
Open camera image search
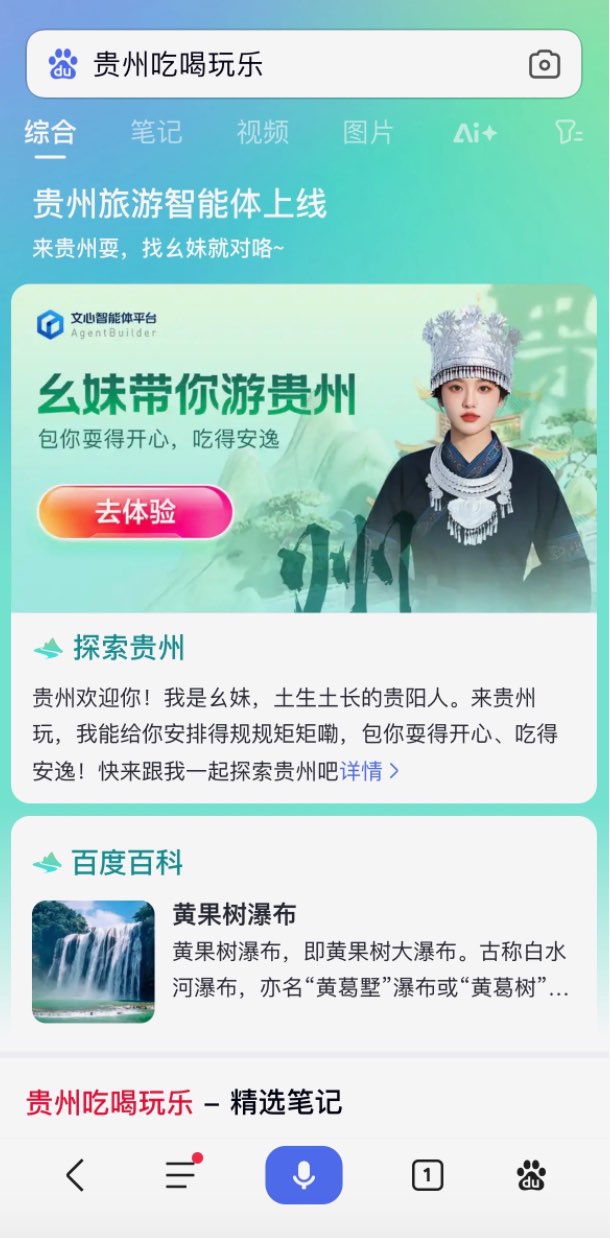click(x=543, y=66)
